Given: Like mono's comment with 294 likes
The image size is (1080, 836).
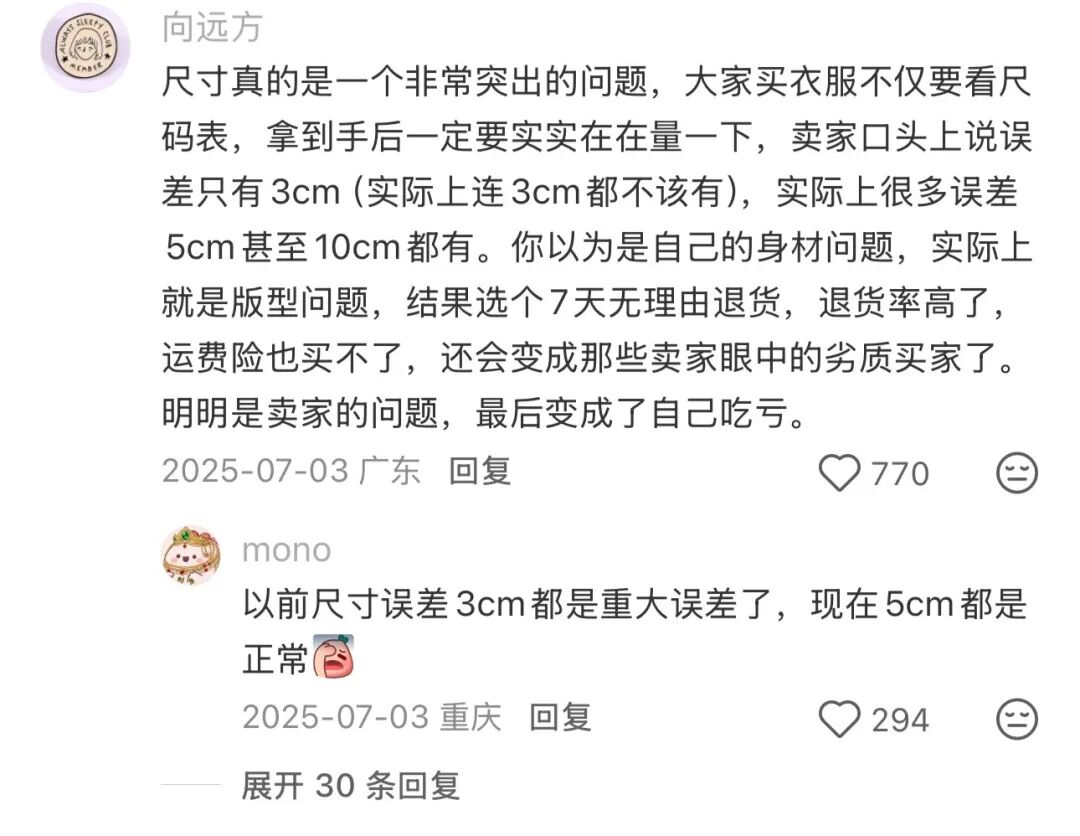Looking at the screenshot, I should pyautogui.click(x=840, y=718).
